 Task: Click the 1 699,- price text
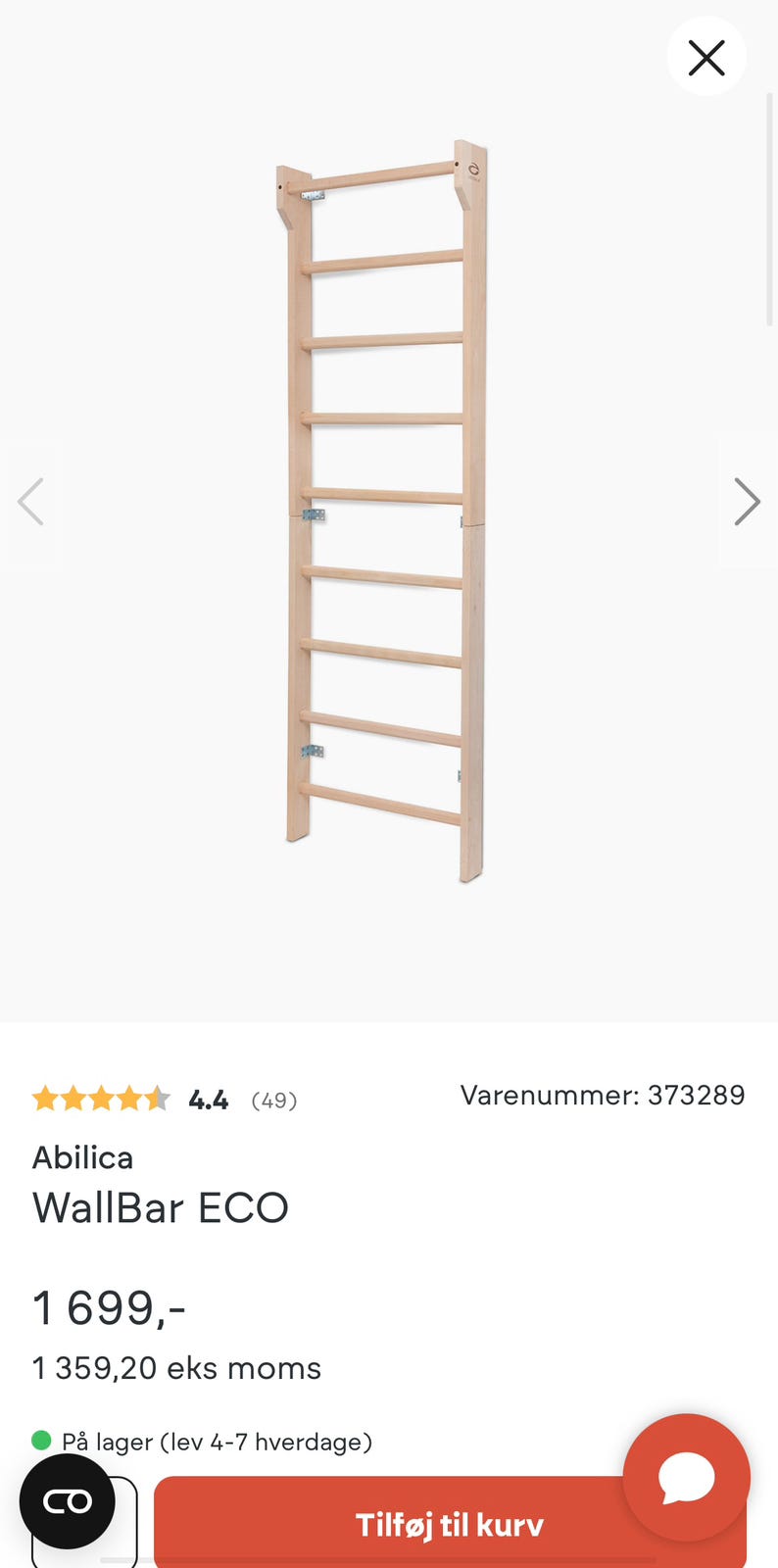pyautogui.click(x=108, y=1306)
